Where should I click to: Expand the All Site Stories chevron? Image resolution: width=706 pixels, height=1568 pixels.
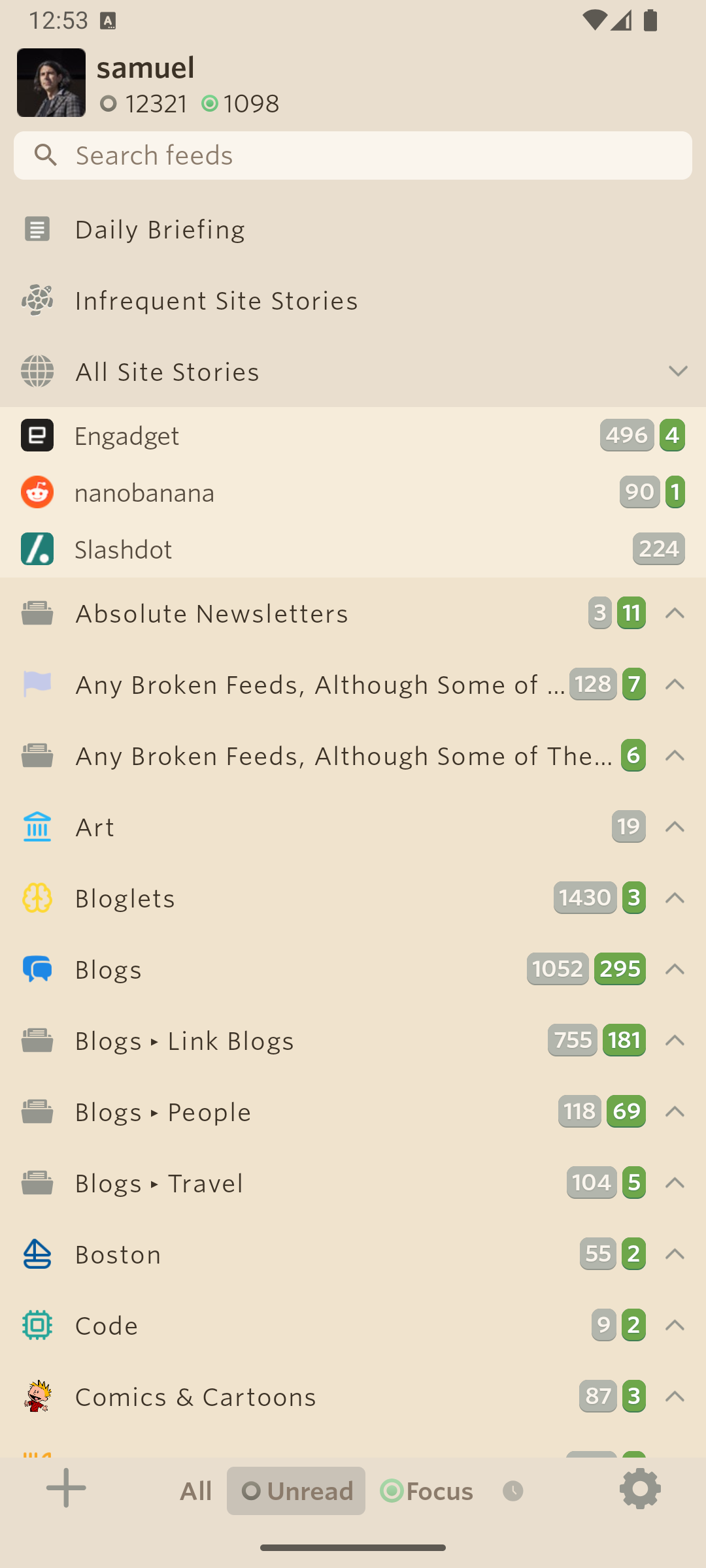coord(678,371)
